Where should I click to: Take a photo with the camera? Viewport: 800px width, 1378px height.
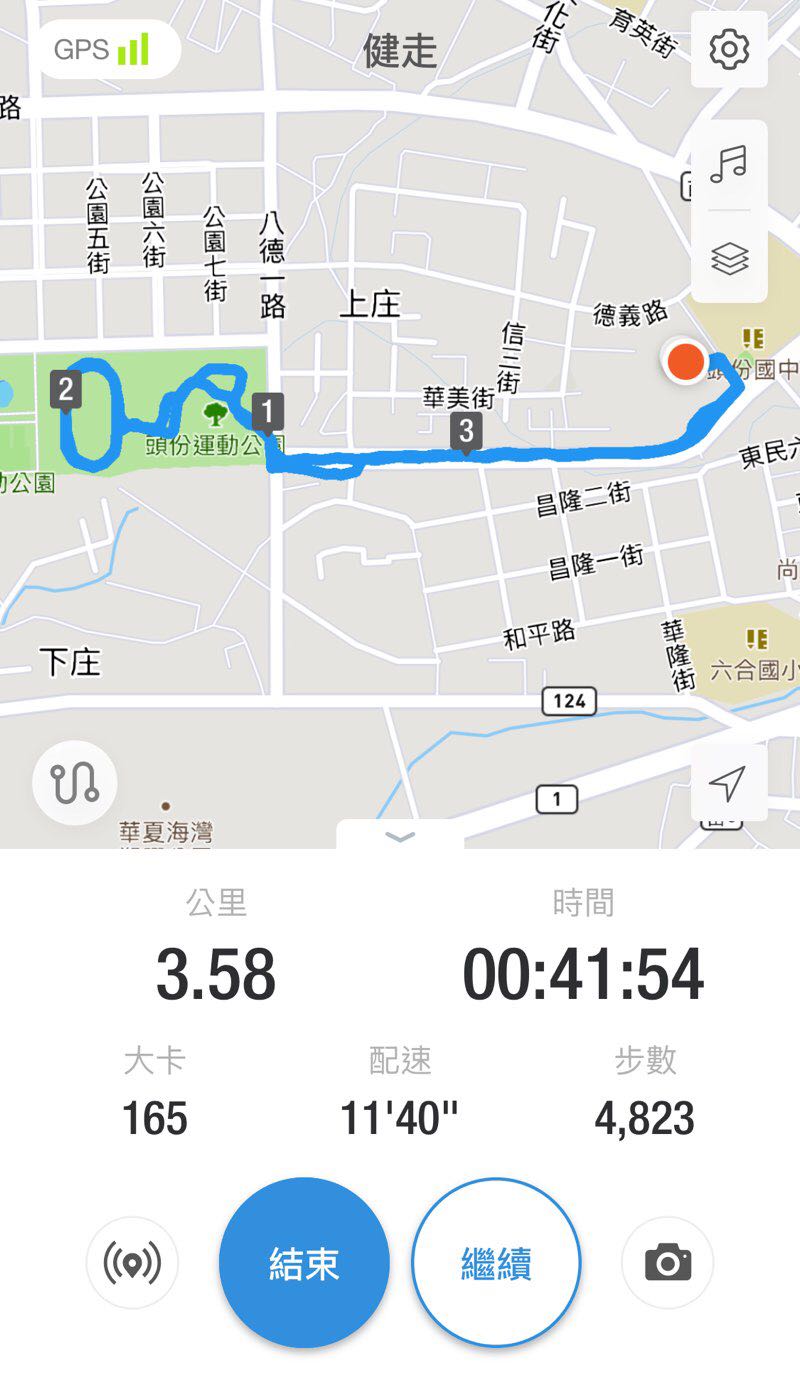(x=668, y=1263)
